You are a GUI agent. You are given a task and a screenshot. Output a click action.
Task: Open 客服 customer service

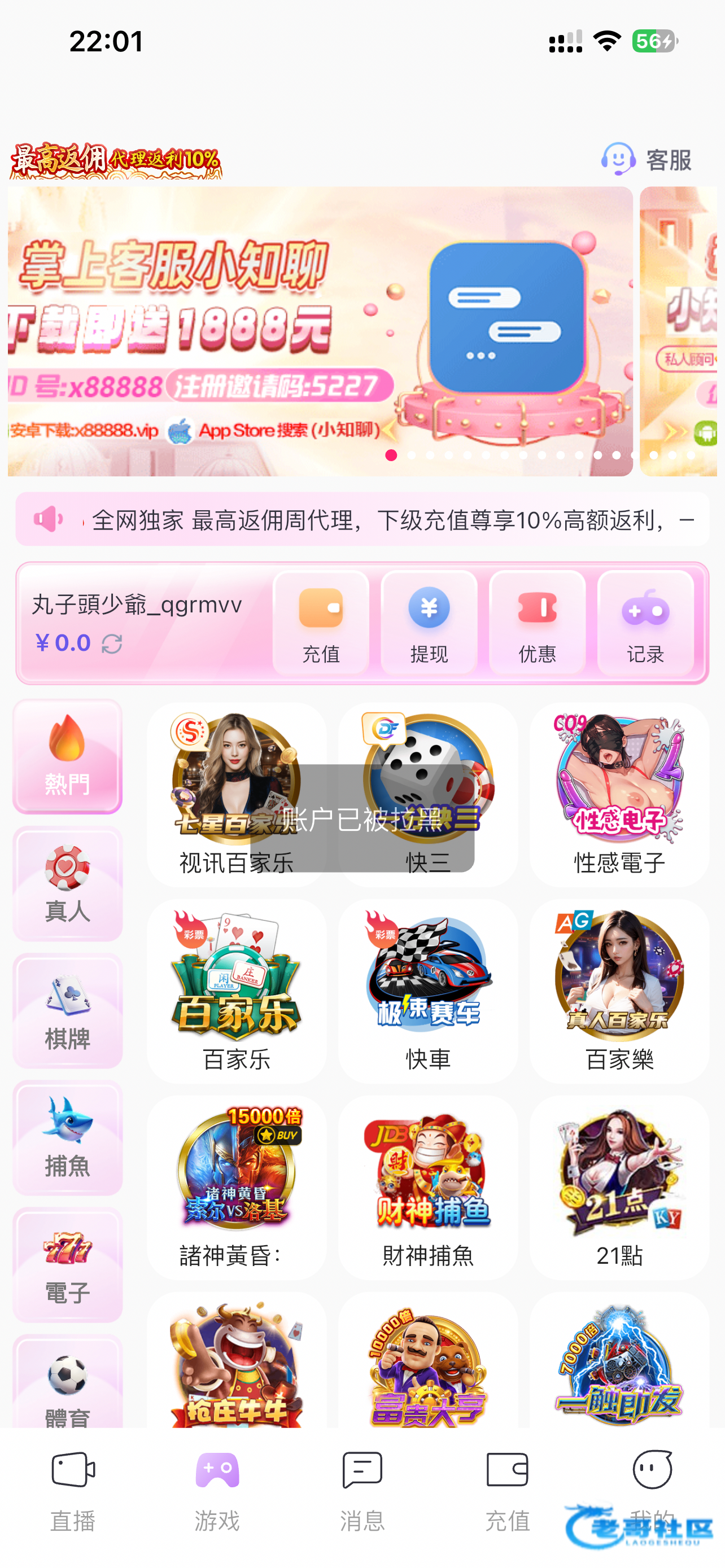click(647, 160)
